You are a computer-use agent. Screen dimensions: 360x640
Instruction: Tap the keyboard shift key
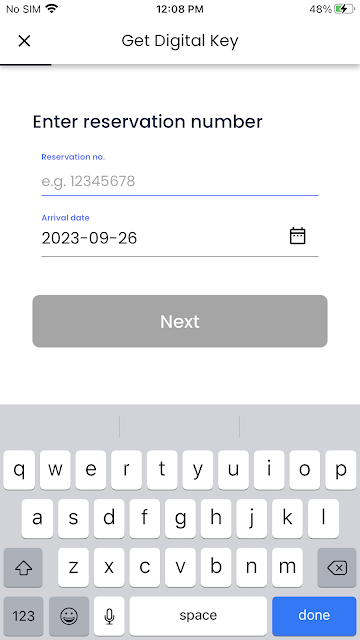(x=23, y=567)
